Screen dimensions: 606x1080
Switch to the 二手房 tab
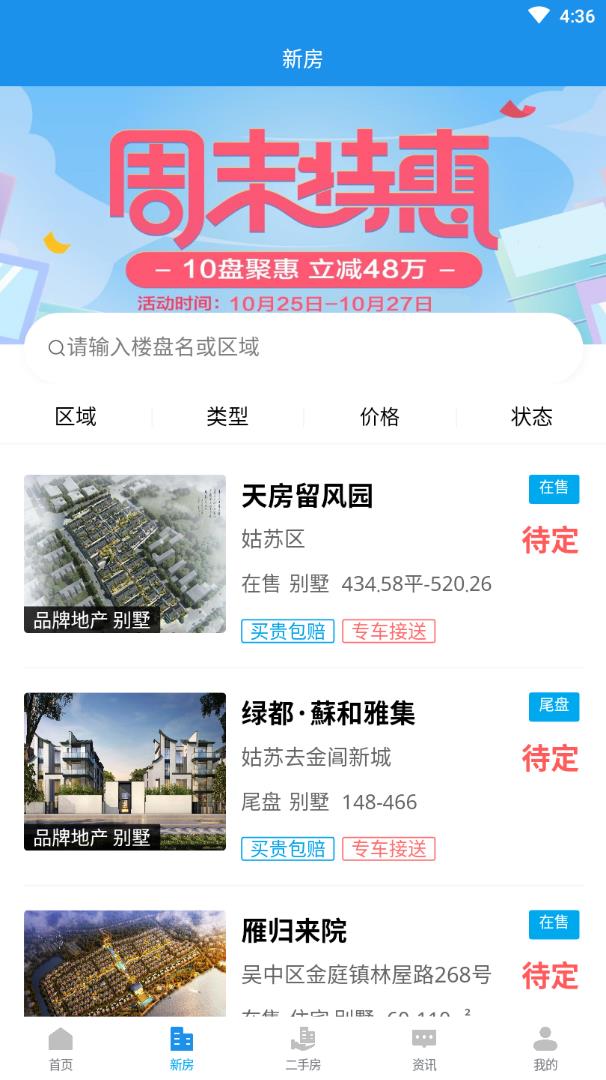coord(303,1048)
